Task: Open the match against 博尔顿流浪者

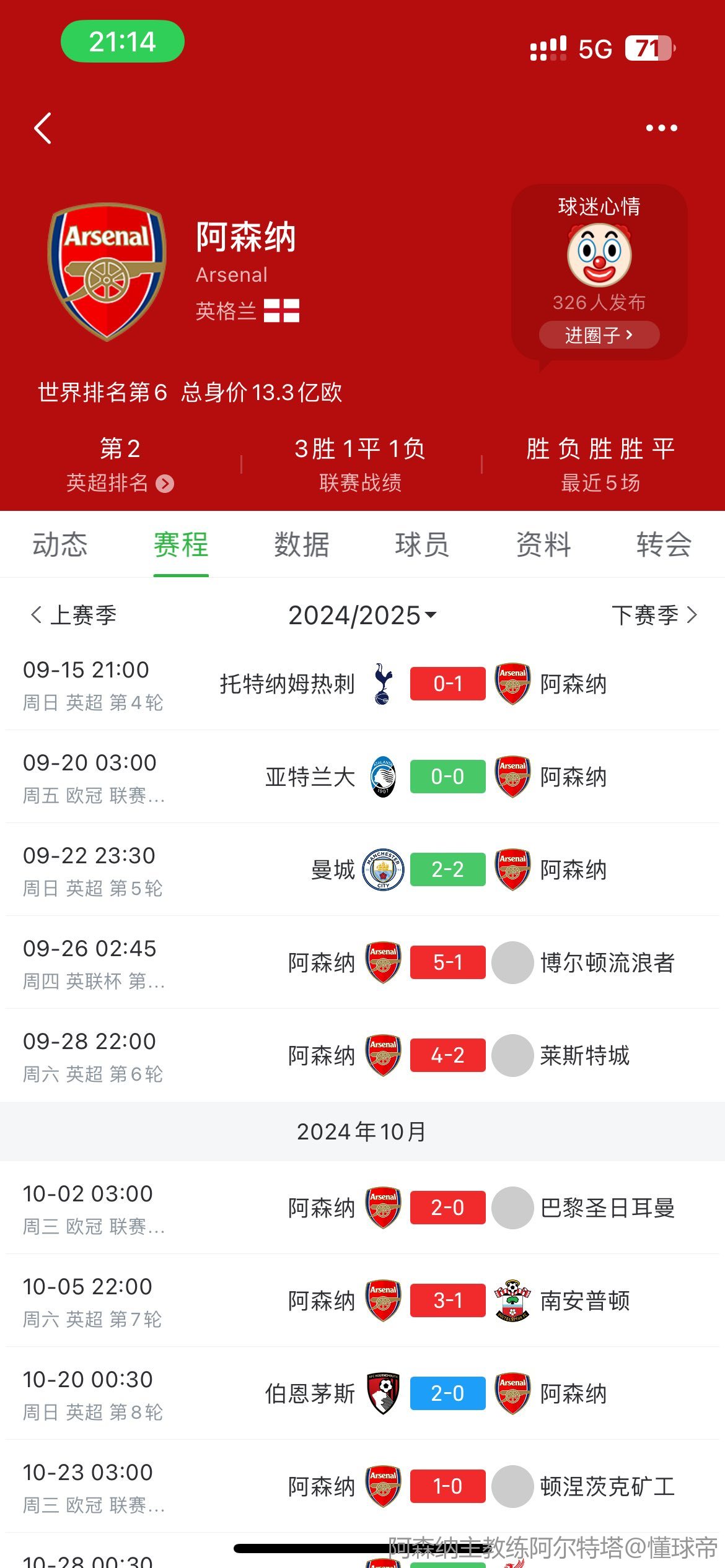Action: [x=362, y=962]
